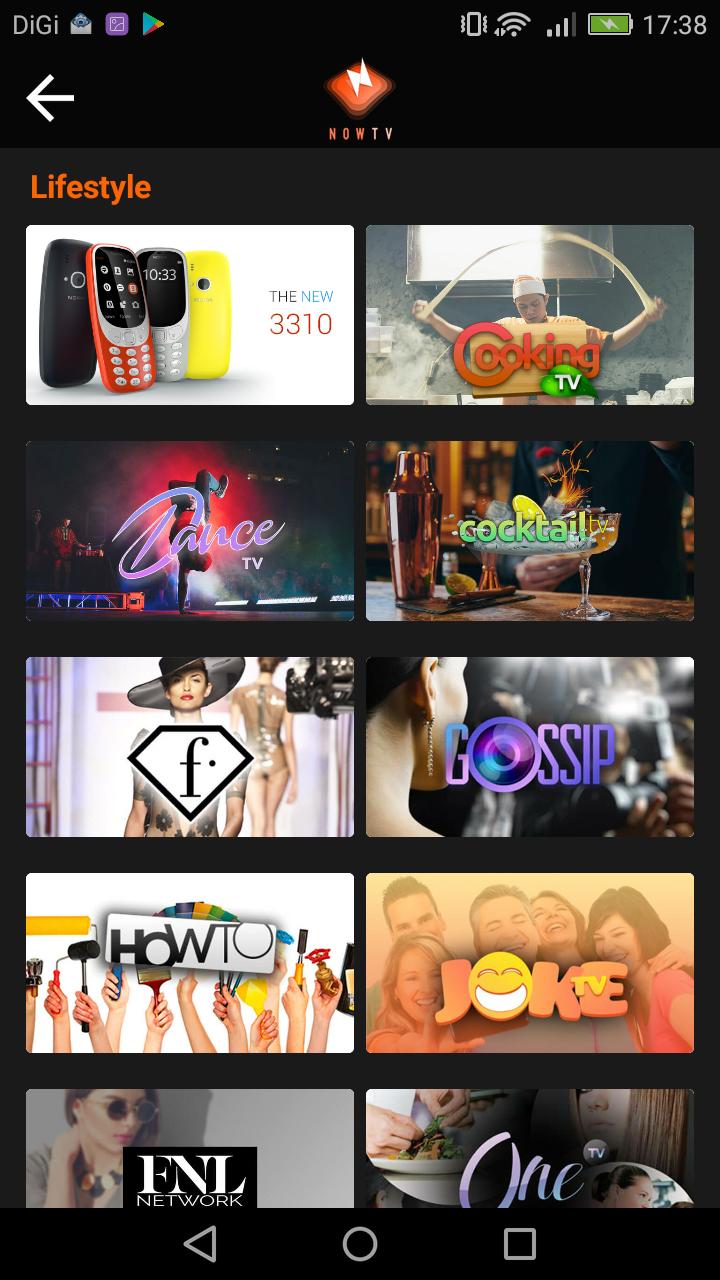720x1280 pixels.
Task: Select the How To channel
Action: [190, 963]
